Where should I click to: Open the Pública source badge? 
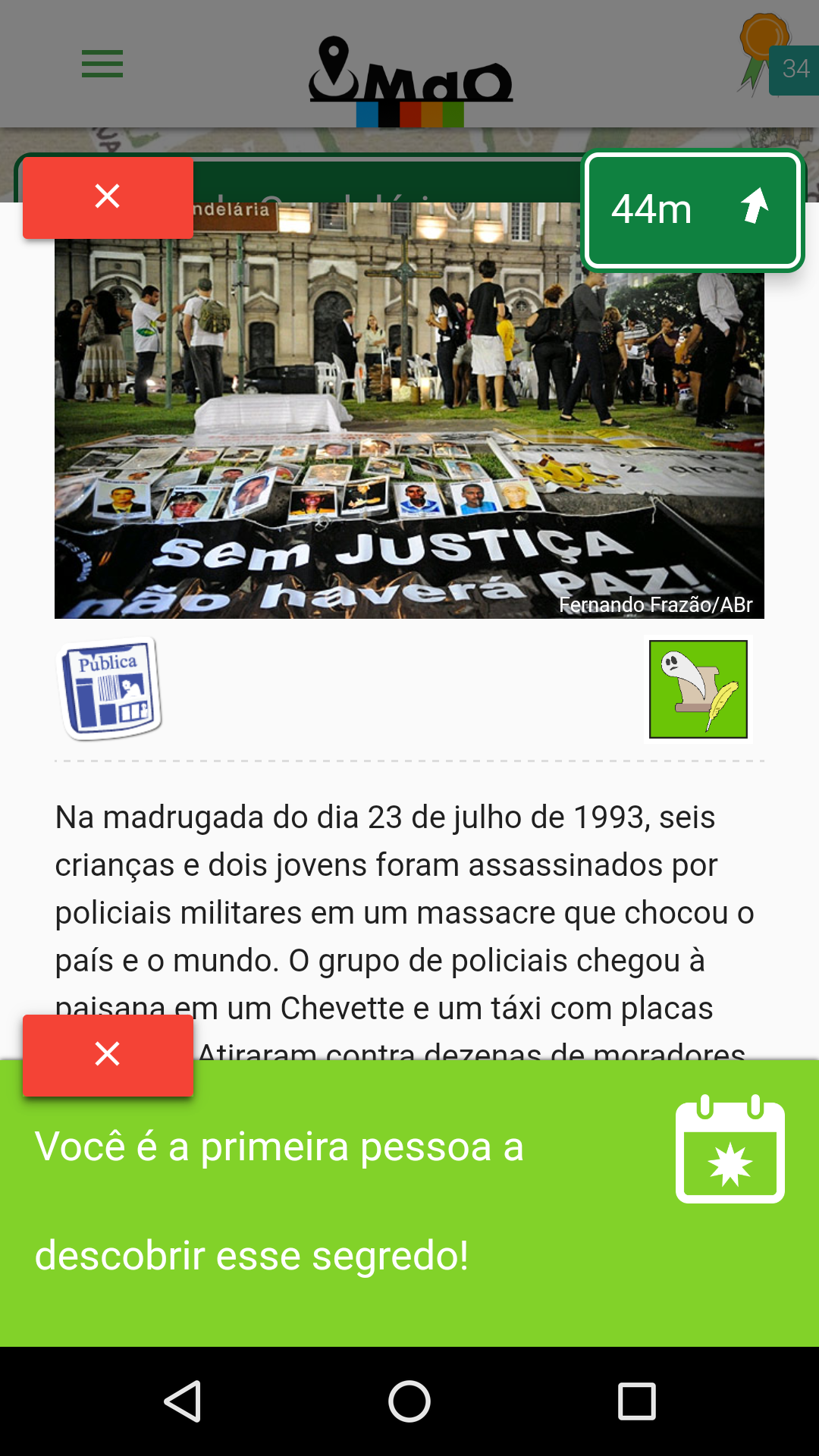pos(111,689)
